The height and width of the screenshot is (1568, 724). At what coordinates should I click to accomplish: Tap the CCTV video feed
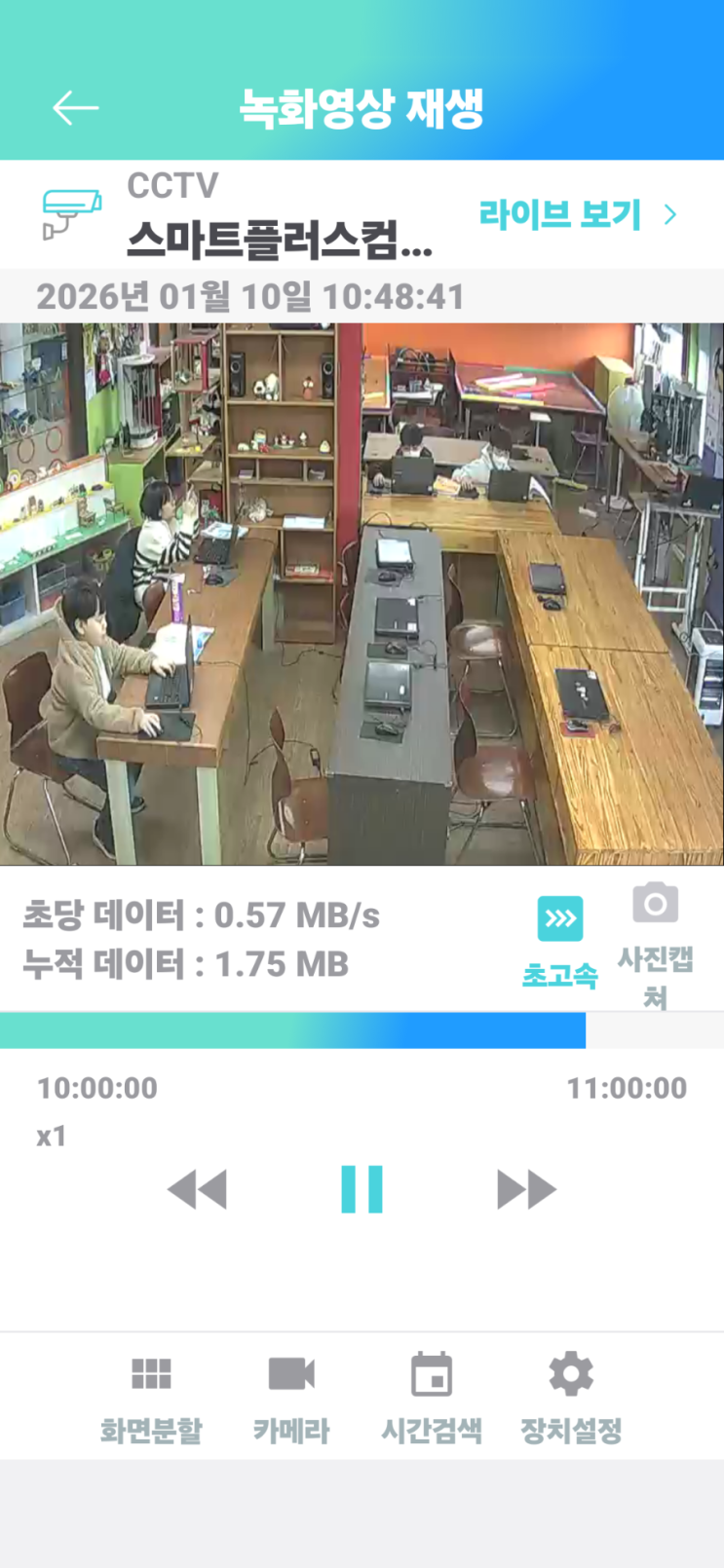(362, 594)
